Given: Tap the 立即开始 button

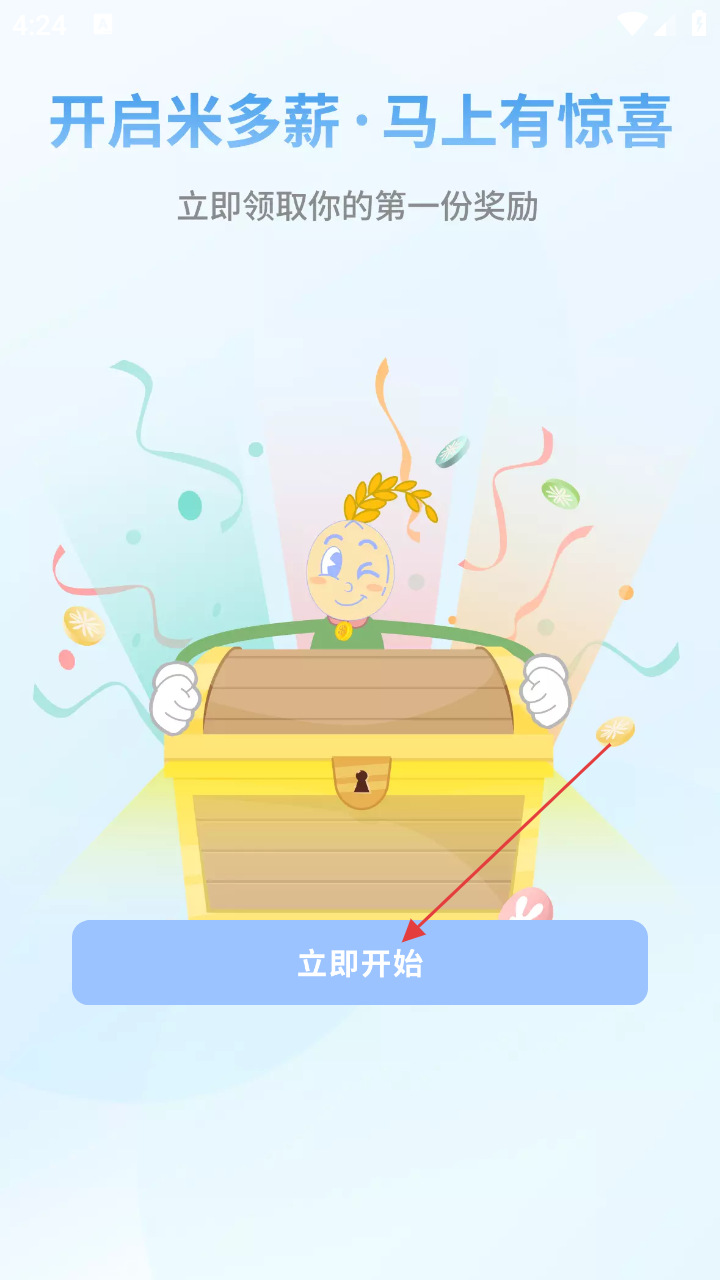Looking at the screenshot, I should click(360, 963).
